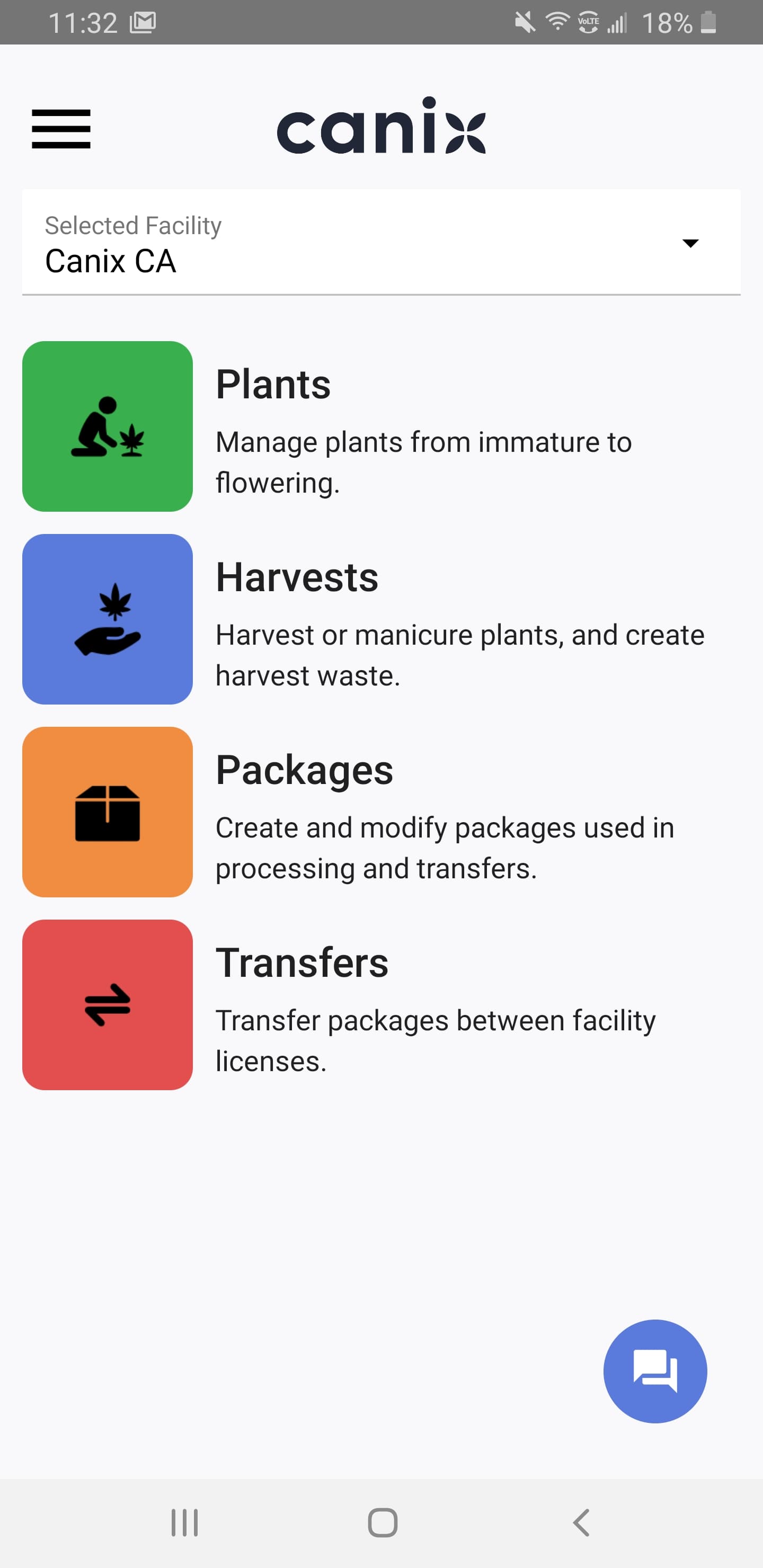Show recent apps
The width and height of the screenshot is (763, 1568).
[184, 1523]
